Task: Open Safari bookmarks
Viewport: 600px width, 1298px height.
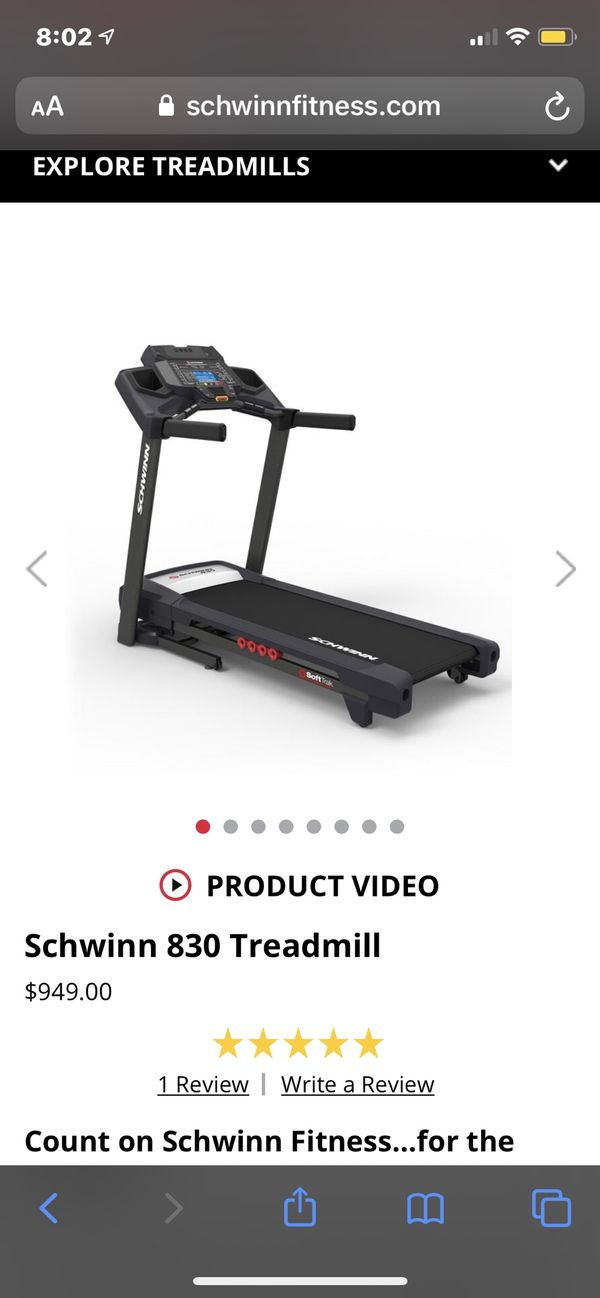Action: (425, 1209)
